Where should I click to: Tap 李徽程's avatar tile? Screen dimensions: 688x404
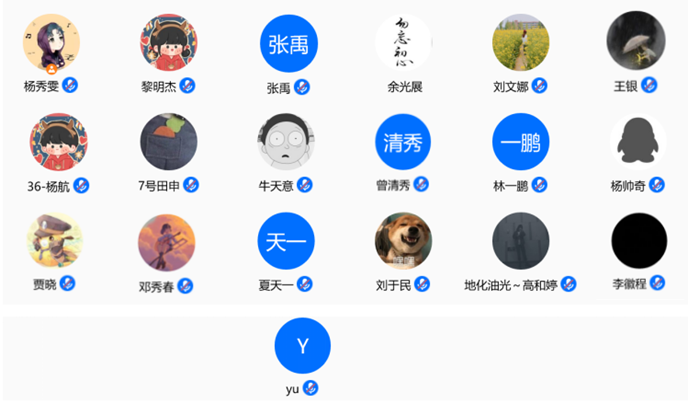click(x=638, y=242)
